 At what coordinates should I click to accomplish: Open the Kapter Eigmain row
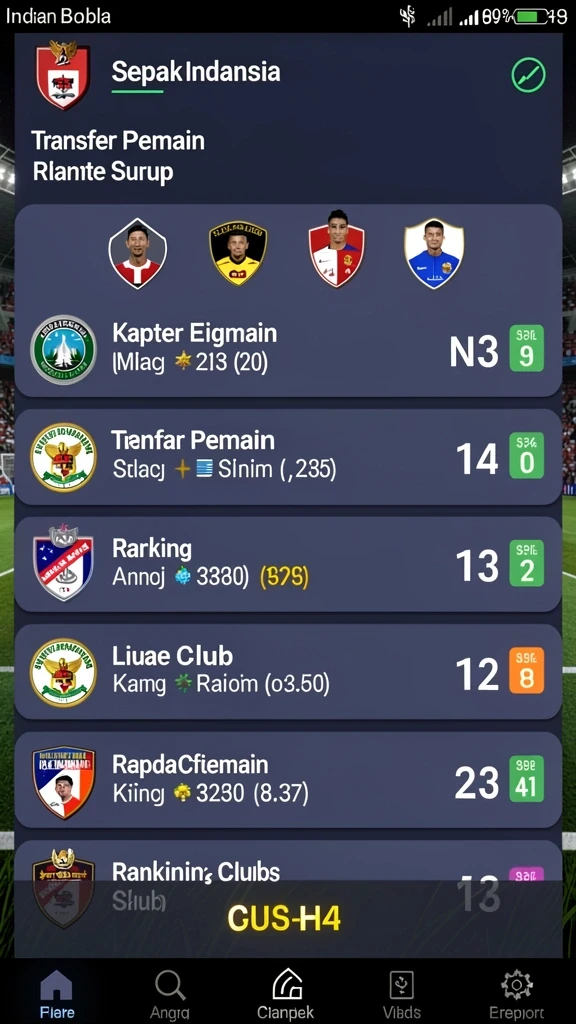288,349
